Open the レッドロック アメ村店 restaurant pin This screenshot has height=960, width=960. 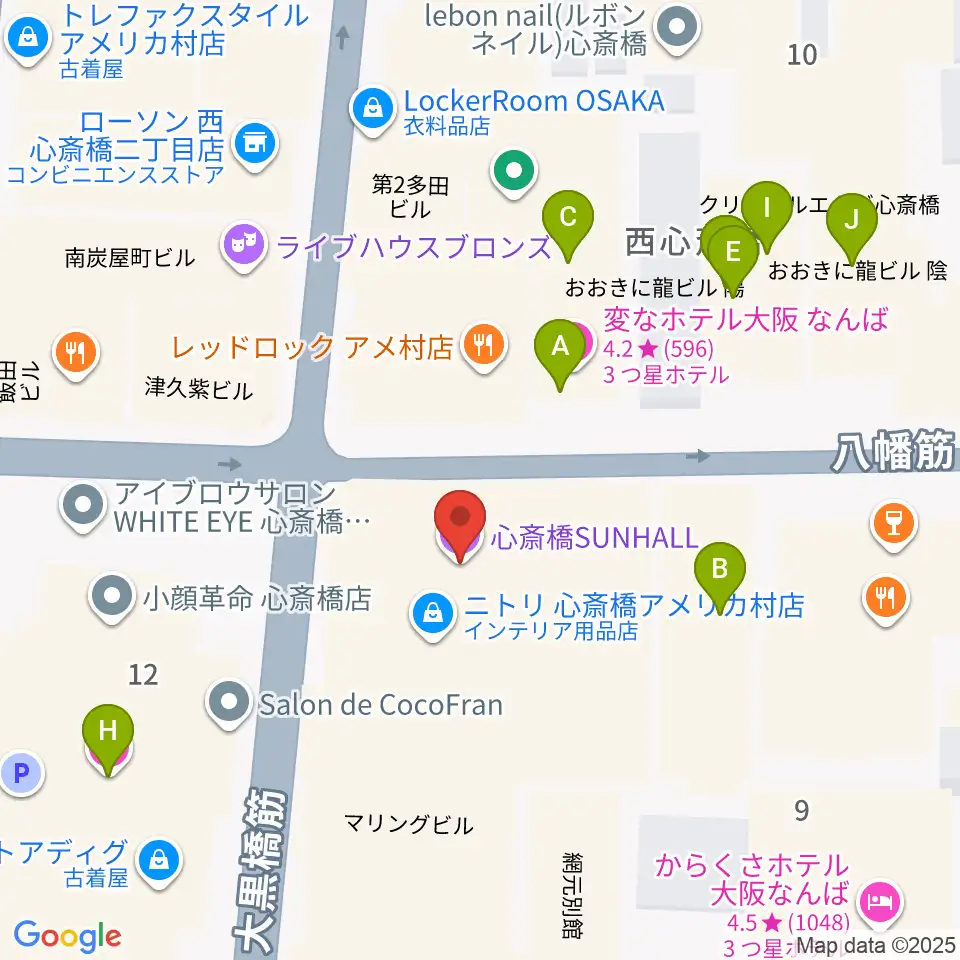484,347
